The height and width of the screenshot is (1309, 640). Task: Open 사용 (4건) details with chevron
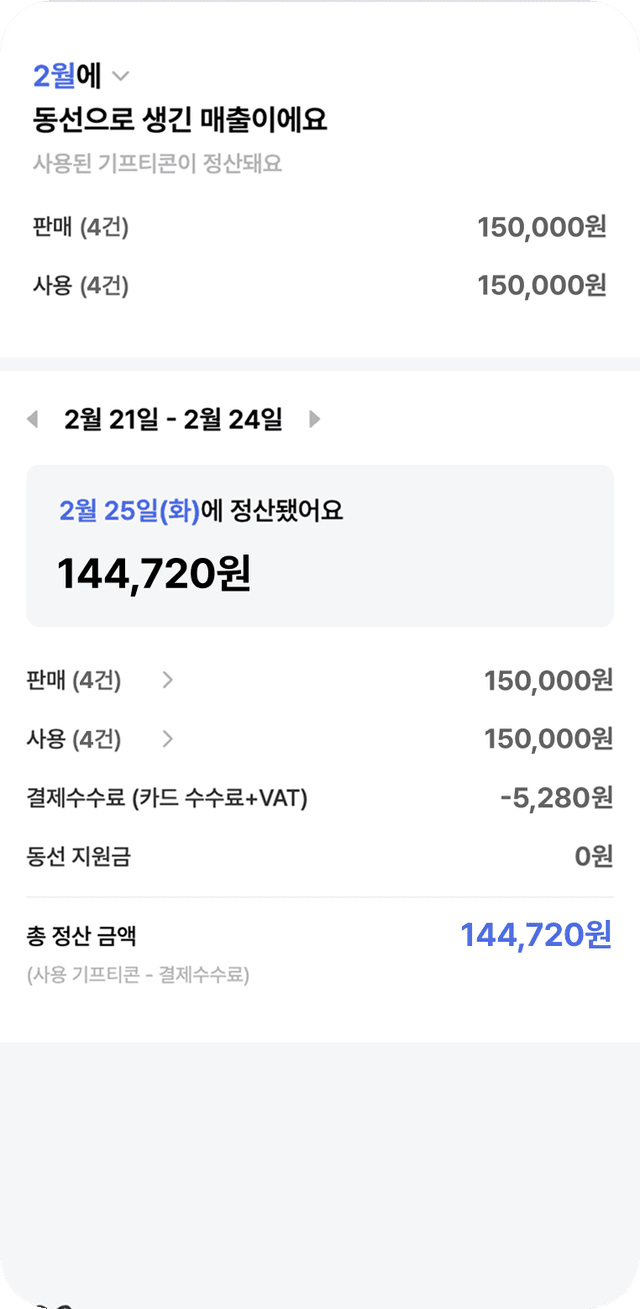[167, 739]
